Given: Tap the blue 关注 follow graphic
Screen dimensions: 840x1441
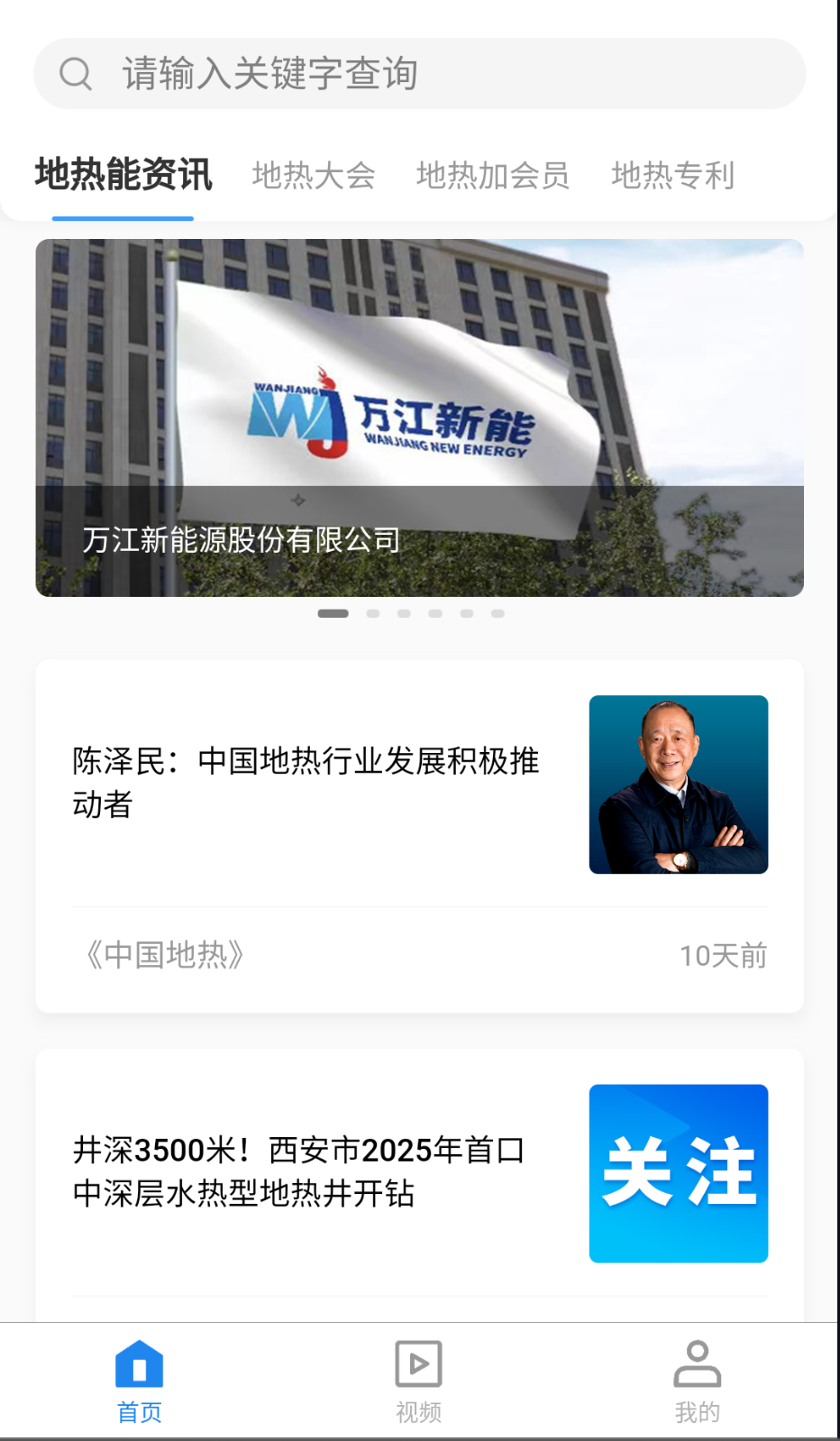Looking at the screenshot, I should 679,1172.
